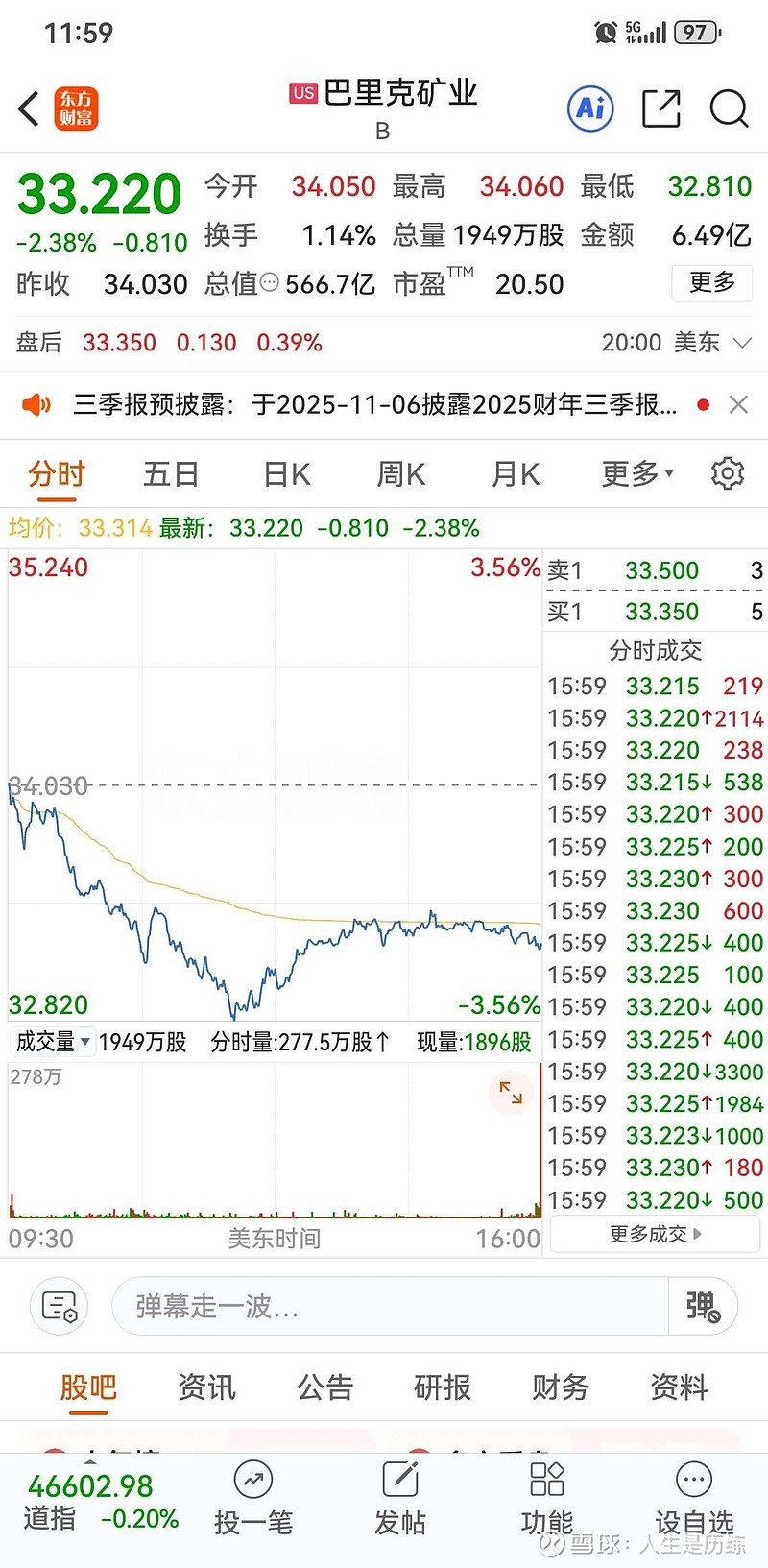Tap 更多 to view more stock details
Screen dimensions: 768x1568
(711, 283)
